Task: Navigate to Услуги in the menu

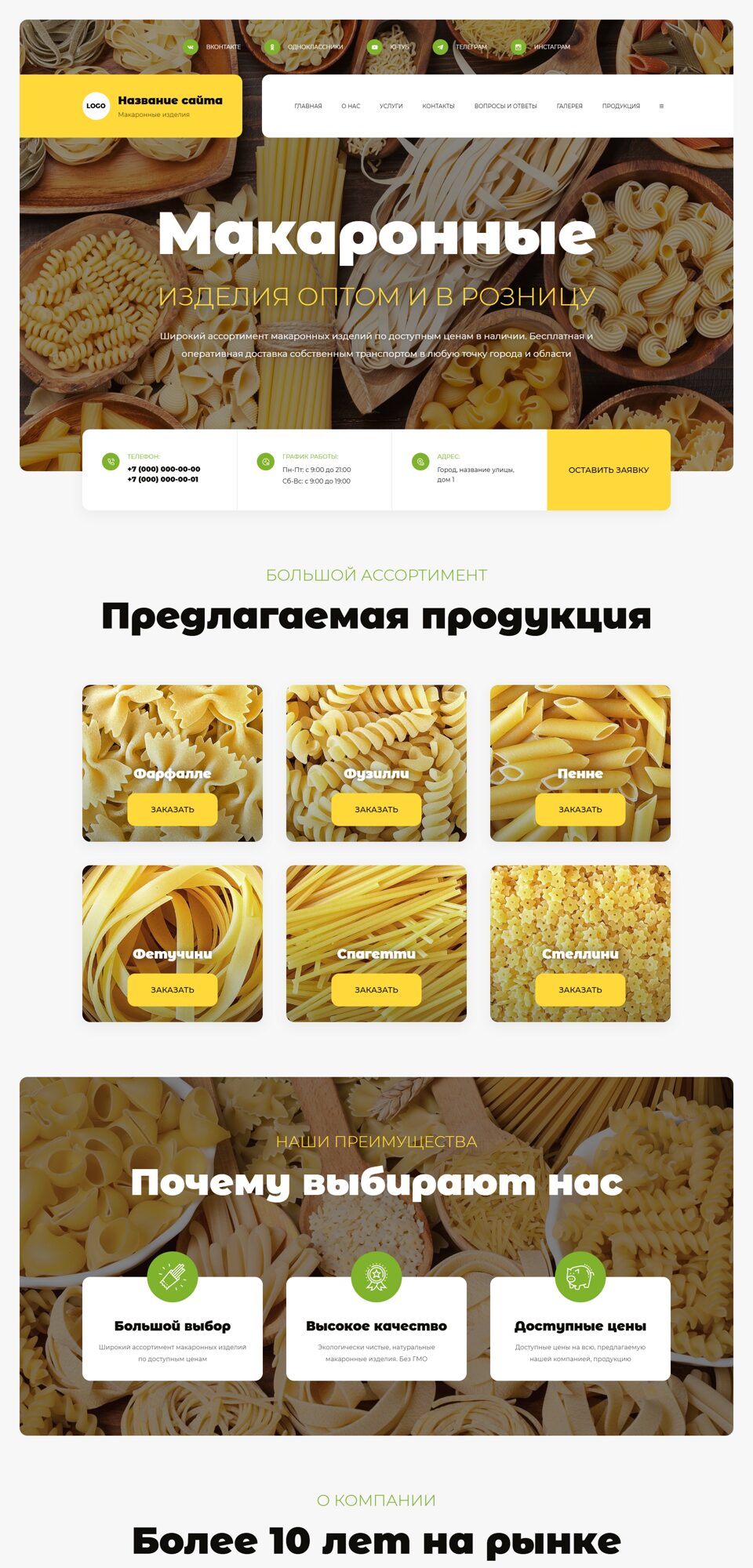Action: 391,106
